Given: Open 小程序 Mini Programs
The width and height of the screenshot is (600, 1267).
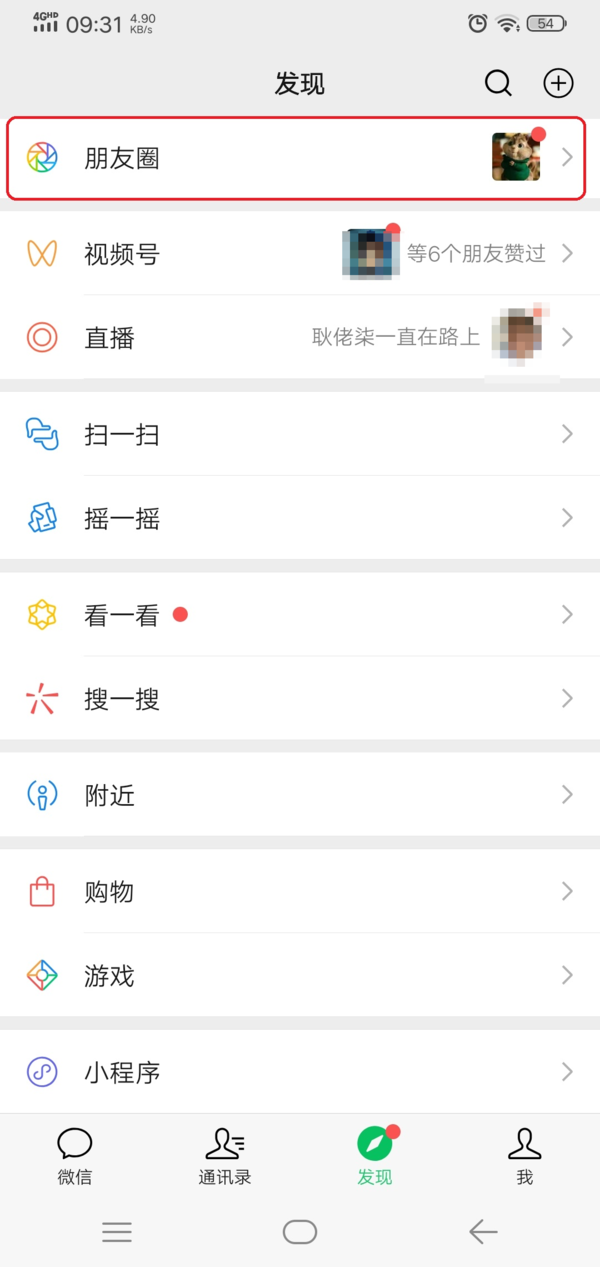Looking at the screenshot, I should click(300, 1072).
